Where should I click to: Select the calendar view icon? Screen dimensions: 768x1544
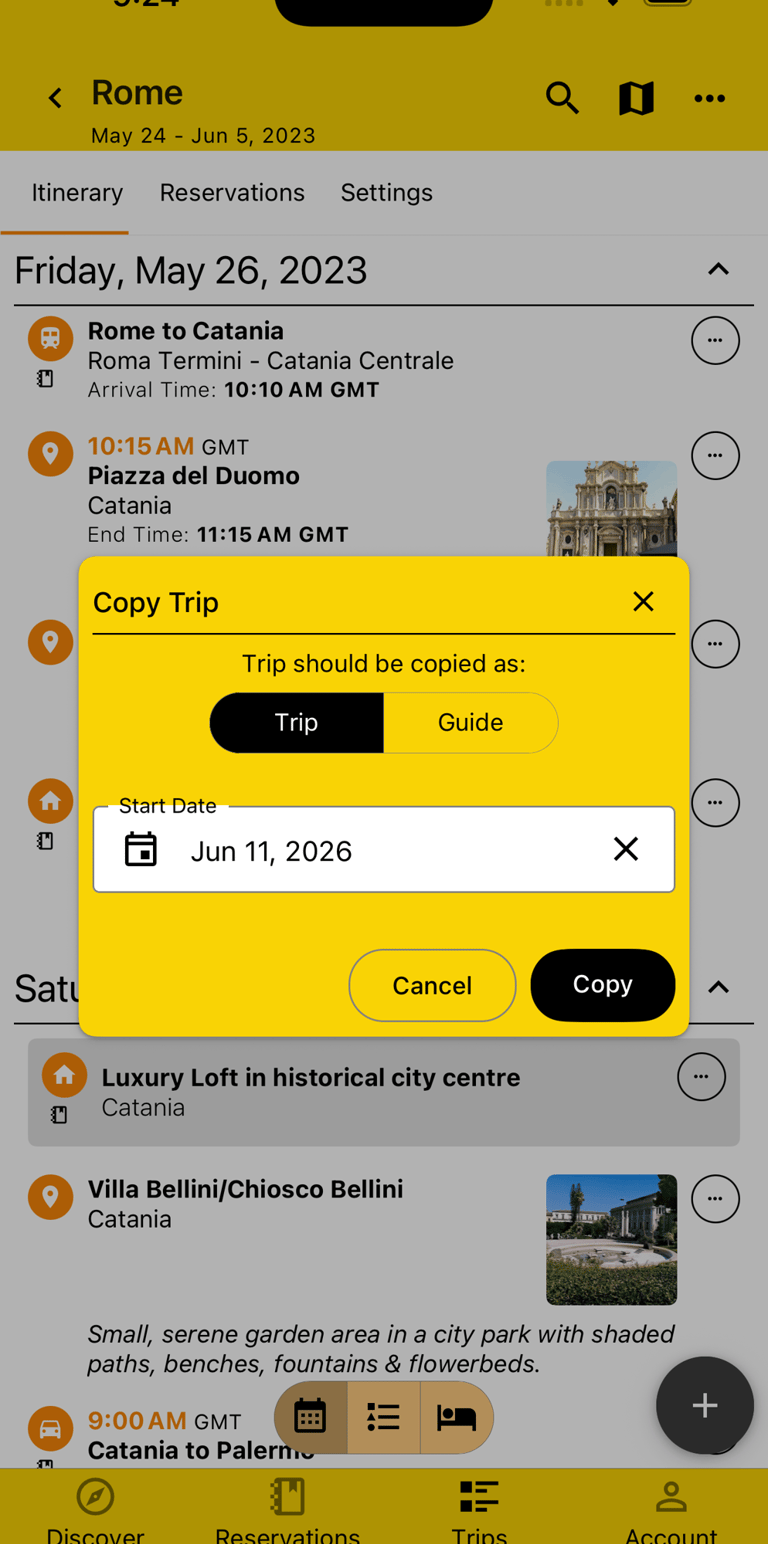point(310,1417)
